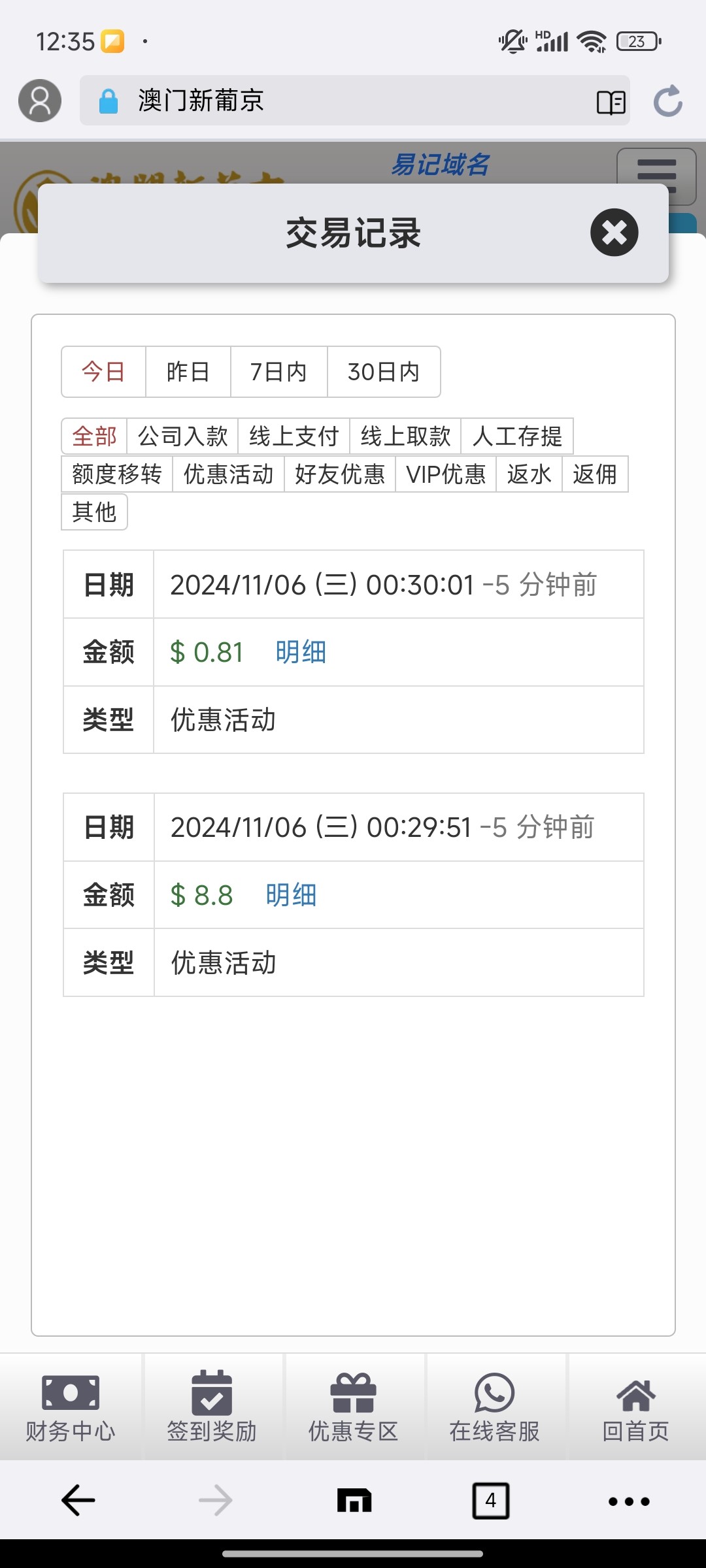Viewport: 706px width, 1568px height.
Task: Filter by 公司入款
Action: point(183,436)
